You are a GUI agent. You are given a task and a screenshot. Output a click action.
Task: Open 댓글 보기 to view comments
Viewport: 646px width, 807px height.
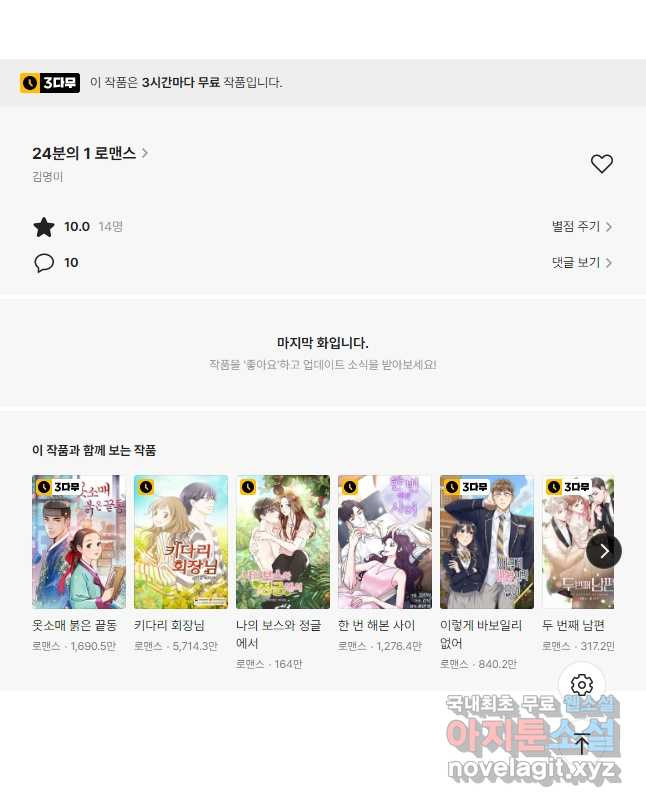tap(581, 263)
